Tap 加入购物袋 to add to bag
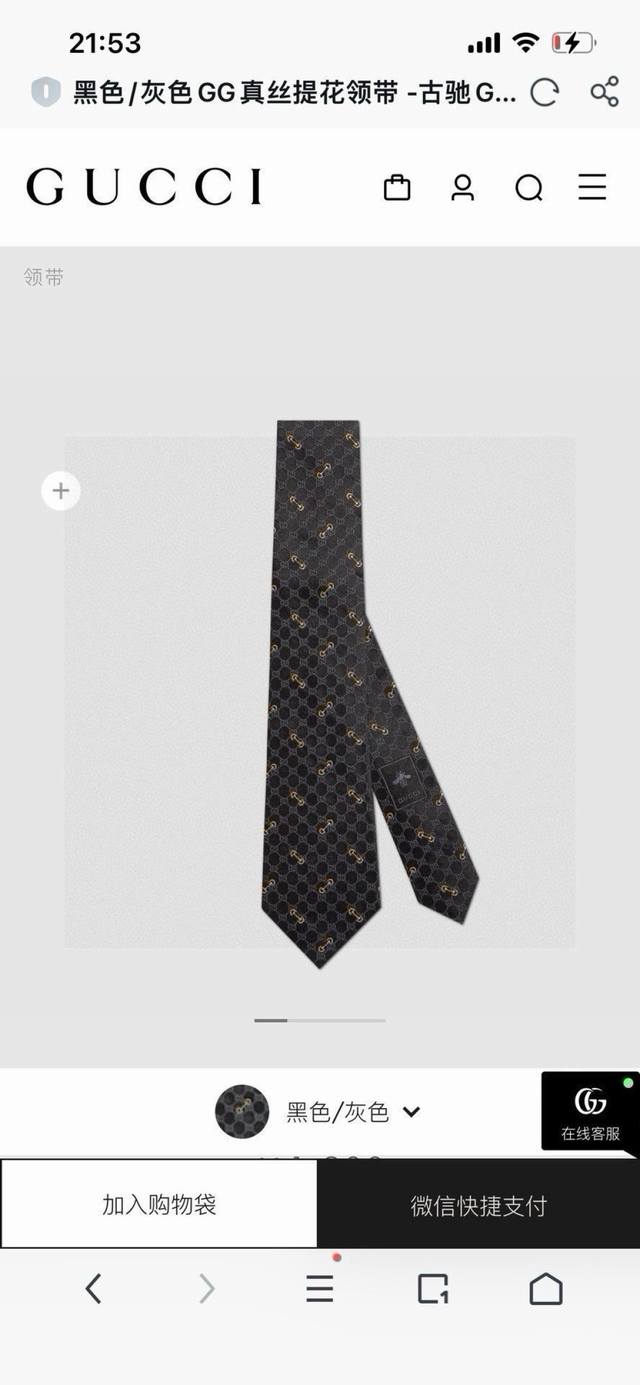The image size is (640, 1385). click(x=159, y=1205)
